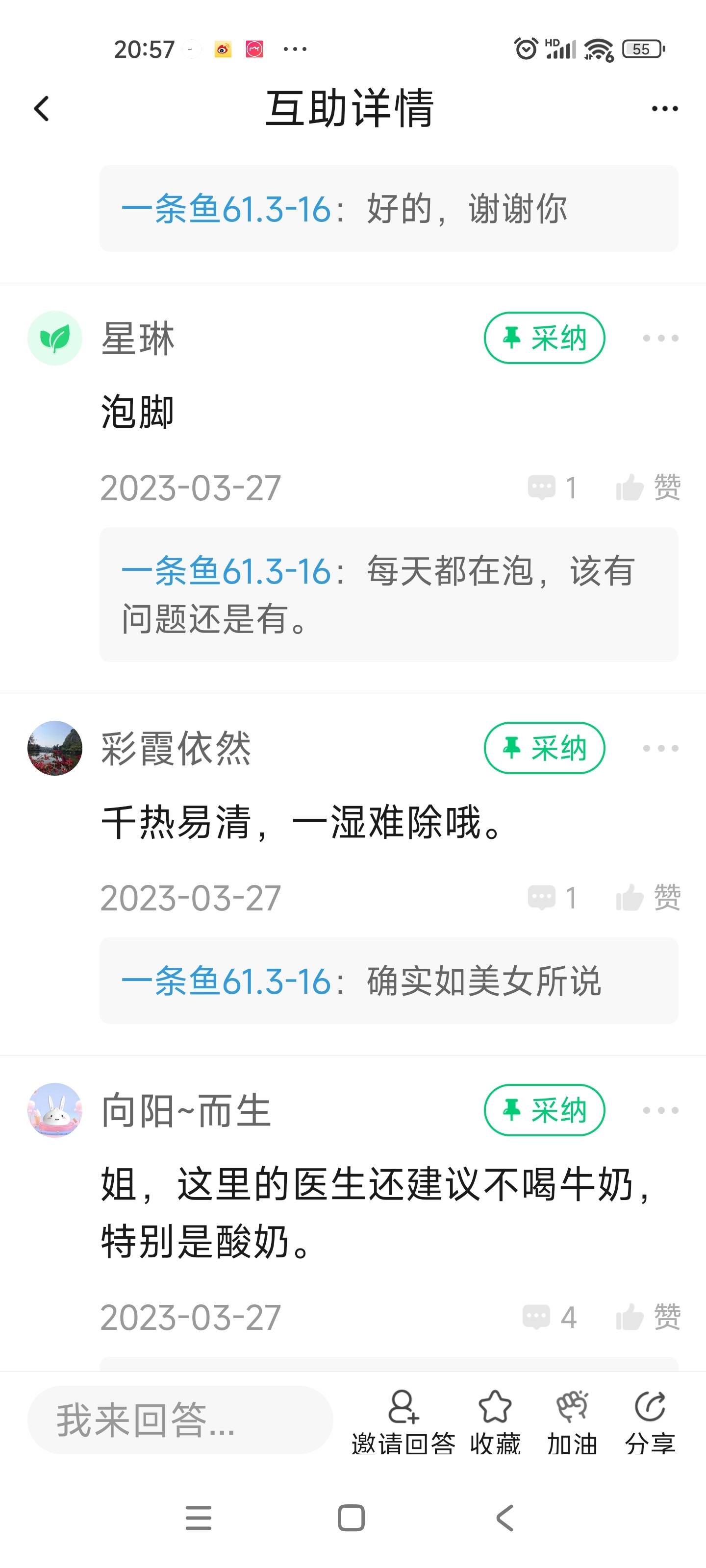The width and height of the screenshot is (706, 1568).
Task: Open options menu on 彩霞依然's answer
Action: click(660, 749)
